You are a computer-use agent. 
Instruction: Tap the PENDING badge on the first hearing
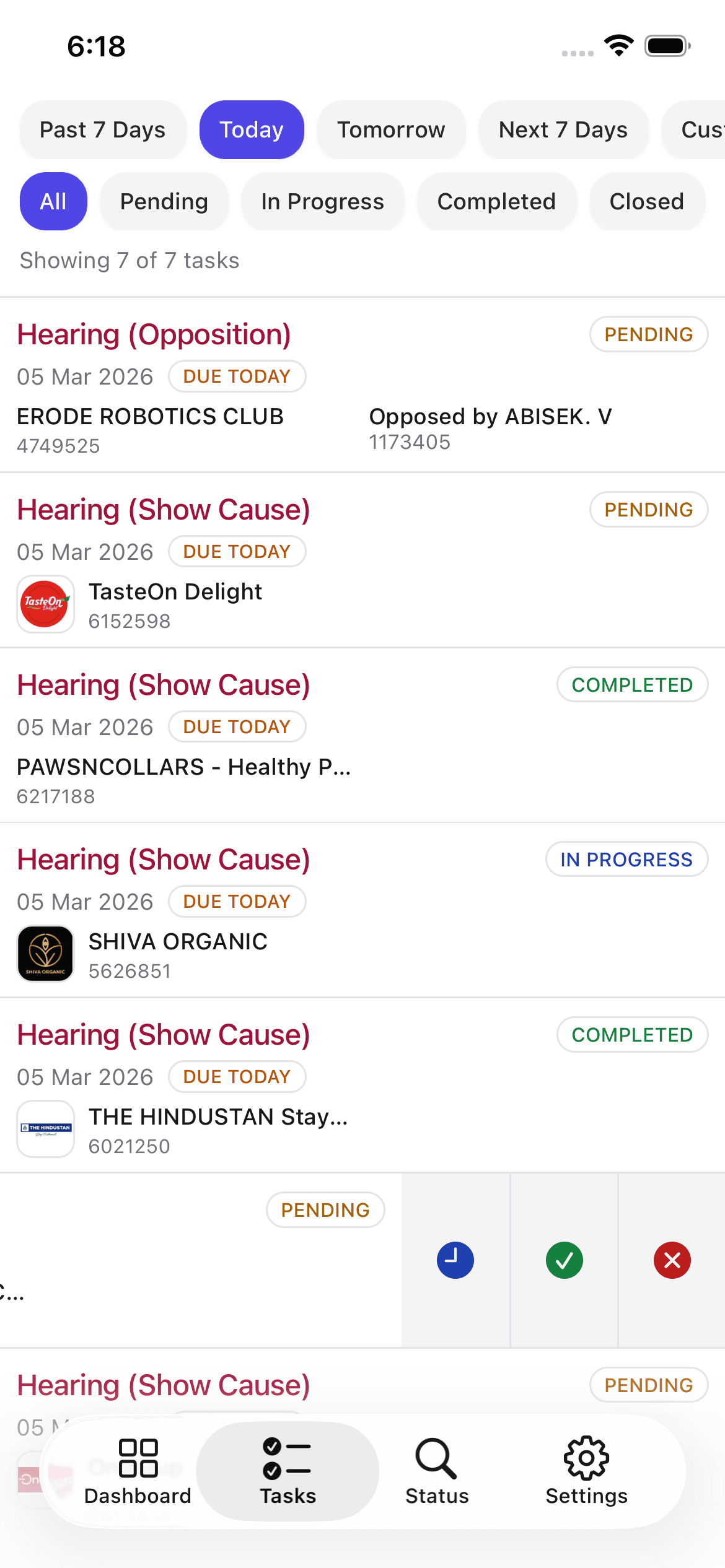(648, 334)
